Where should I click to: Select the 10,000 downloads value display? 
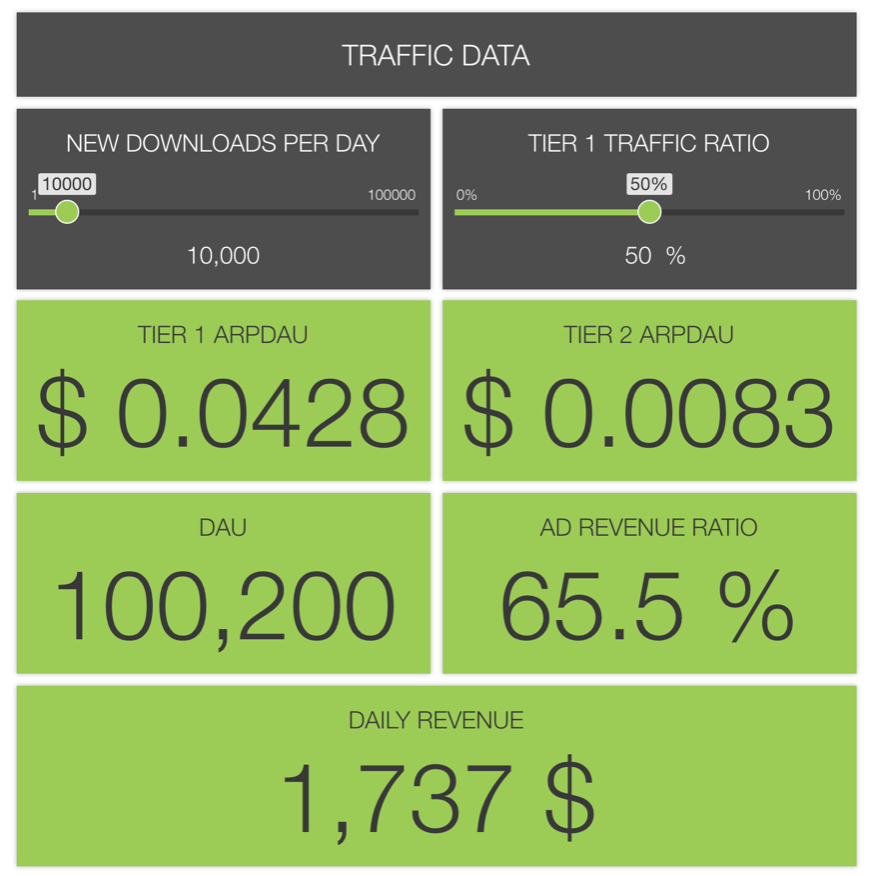tap(222, 256)
